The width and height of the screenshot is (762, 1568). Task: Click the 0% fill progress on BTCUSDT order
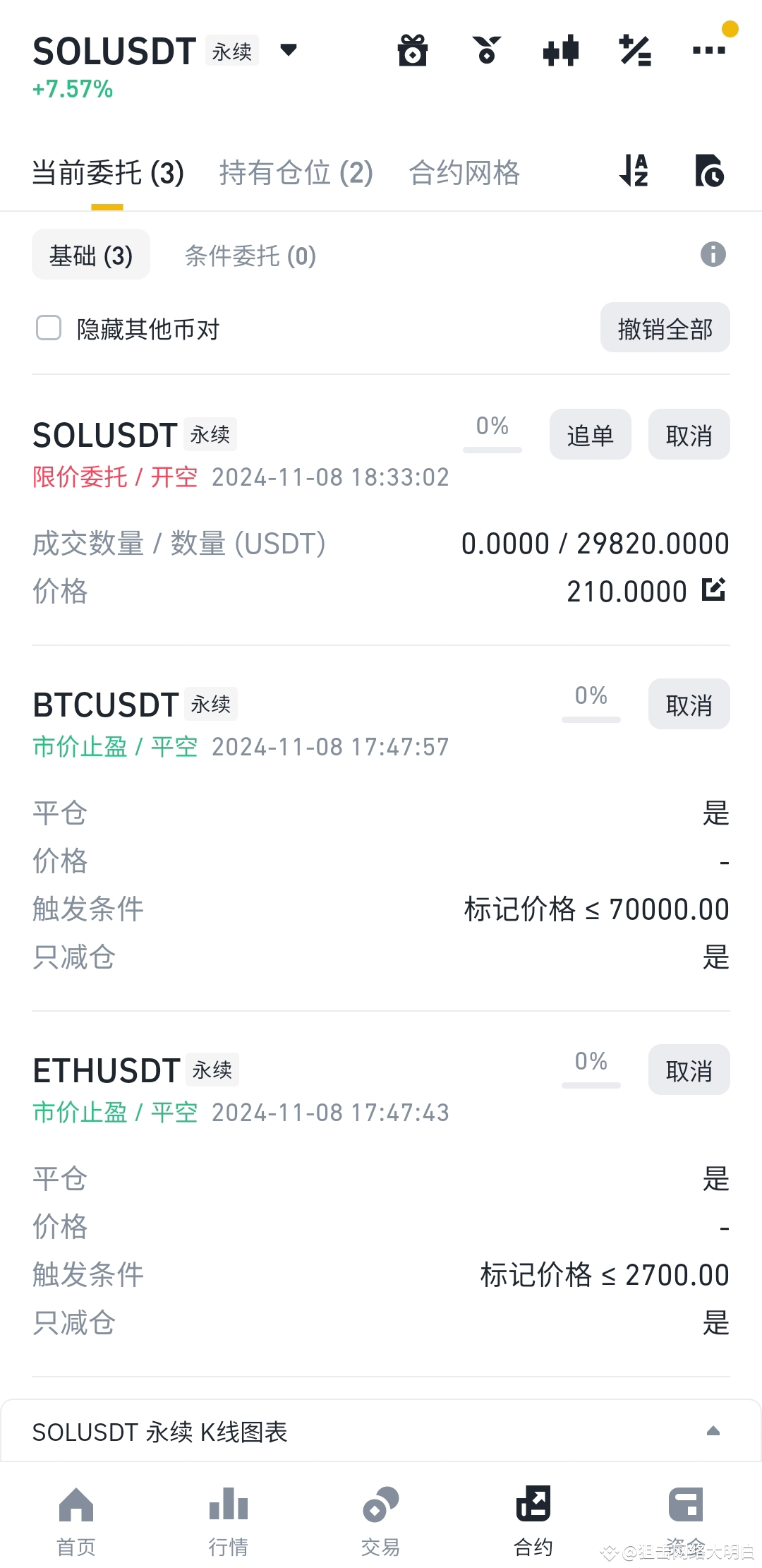pyautogui.click(x=591, y=699)
